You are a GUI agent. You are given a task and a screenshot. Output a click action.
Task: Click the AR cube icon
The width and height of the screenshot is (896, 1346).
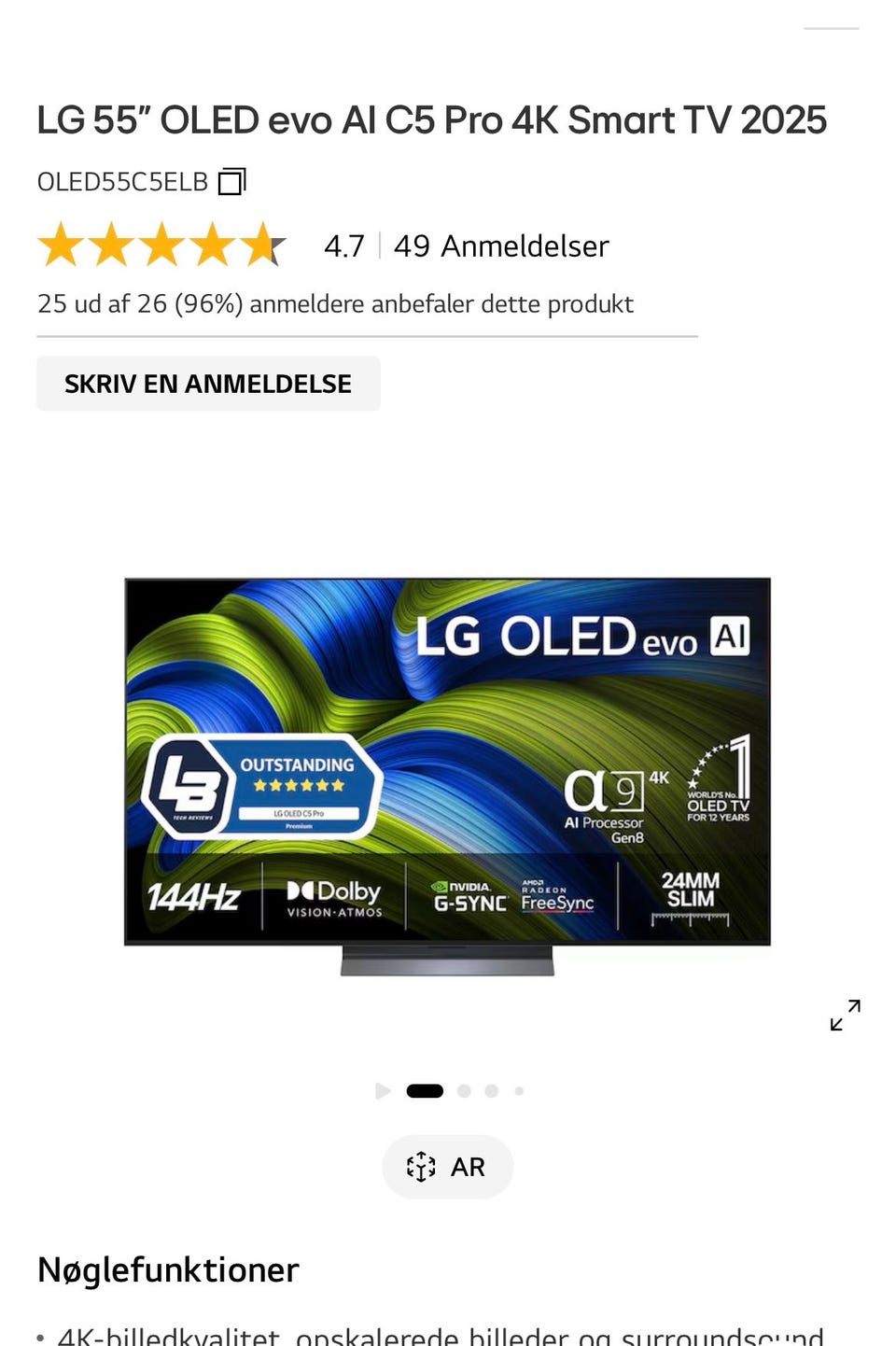422,1166
